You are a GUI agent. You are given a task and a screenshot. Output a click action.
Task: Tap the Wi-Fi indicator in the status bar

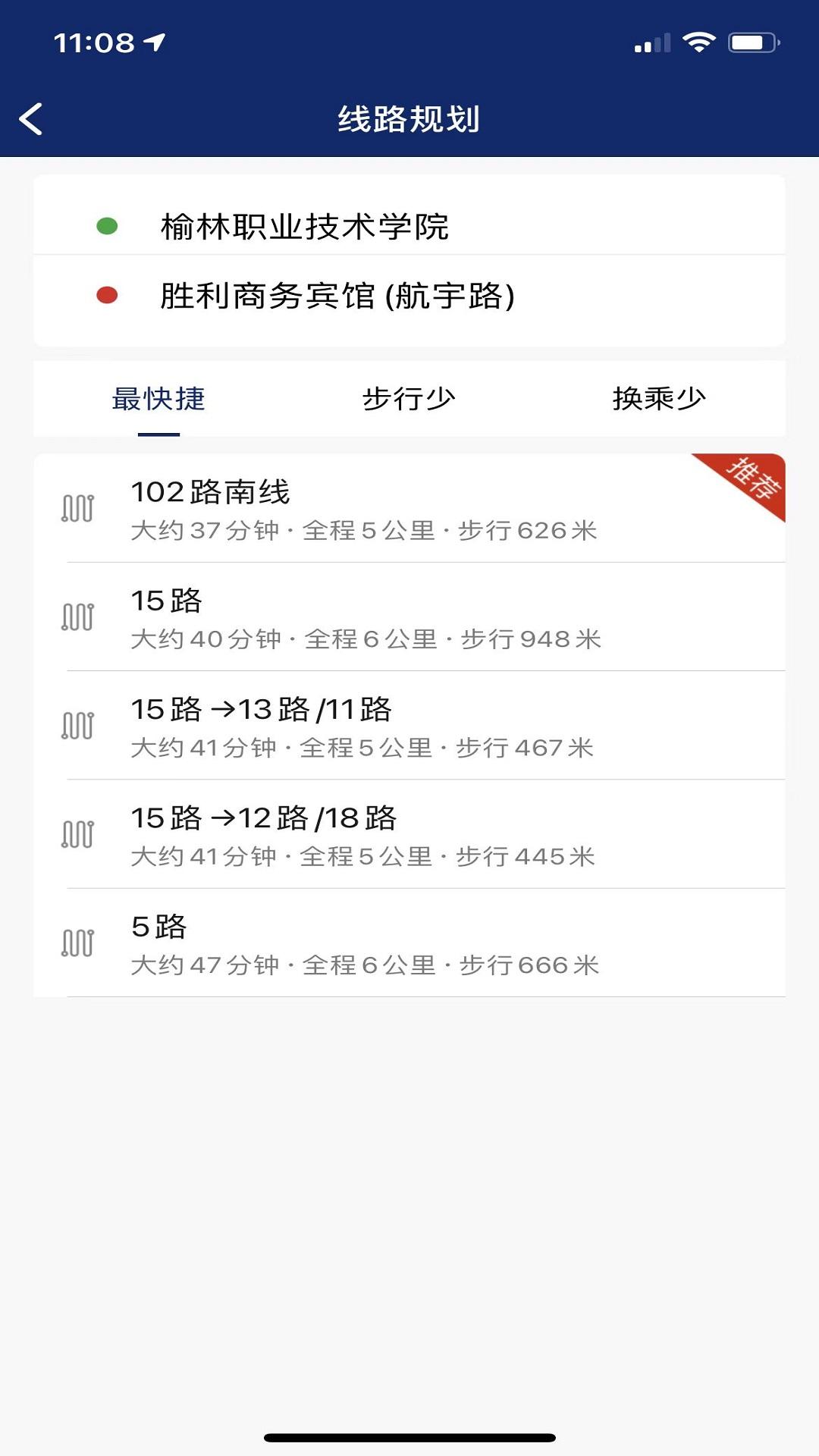tap(698, 43)
